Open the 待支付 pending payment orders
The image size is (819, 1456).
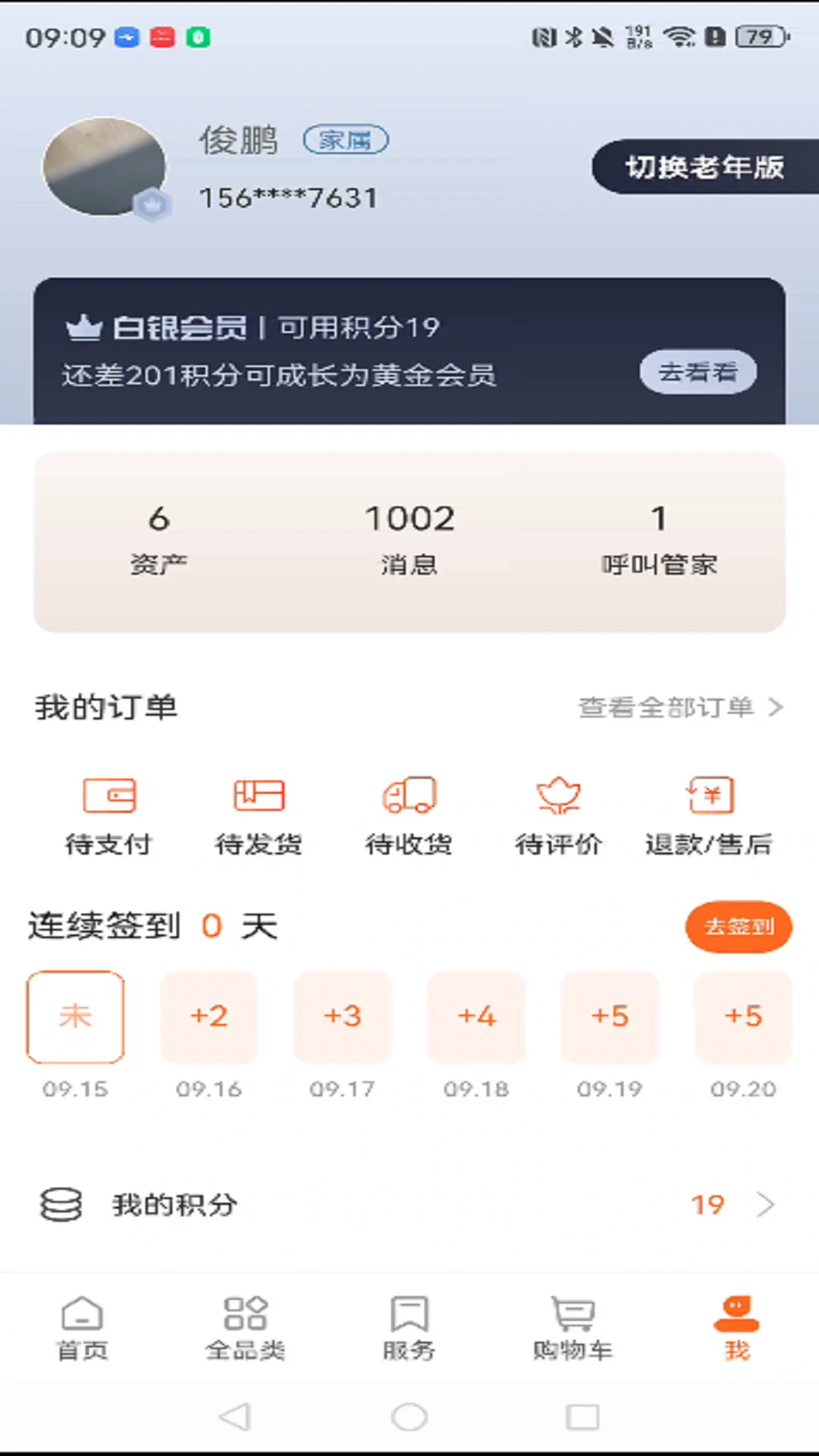point(110,815)
